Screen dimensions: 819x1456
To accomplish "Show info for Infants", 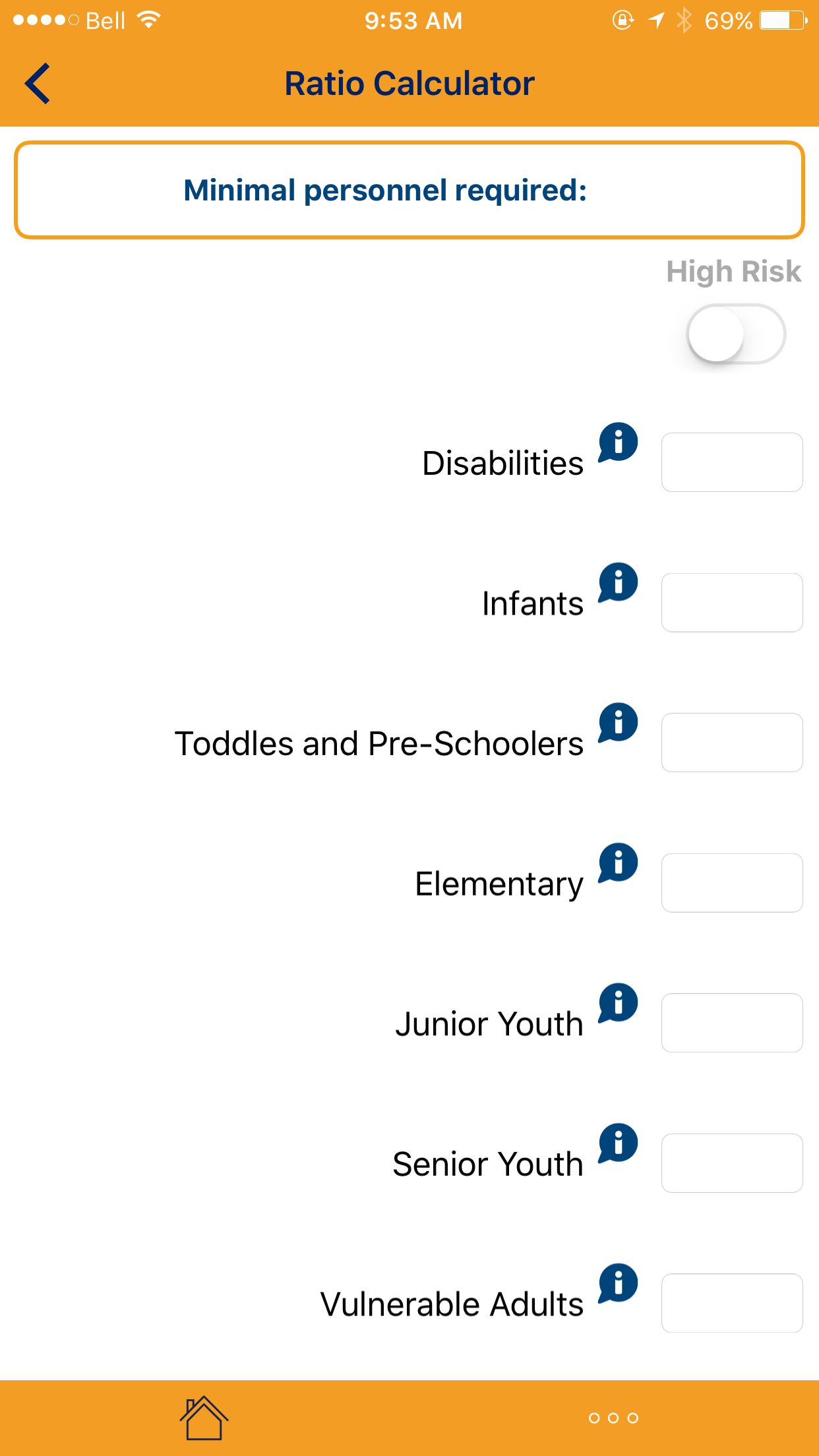I will point(618,583).
